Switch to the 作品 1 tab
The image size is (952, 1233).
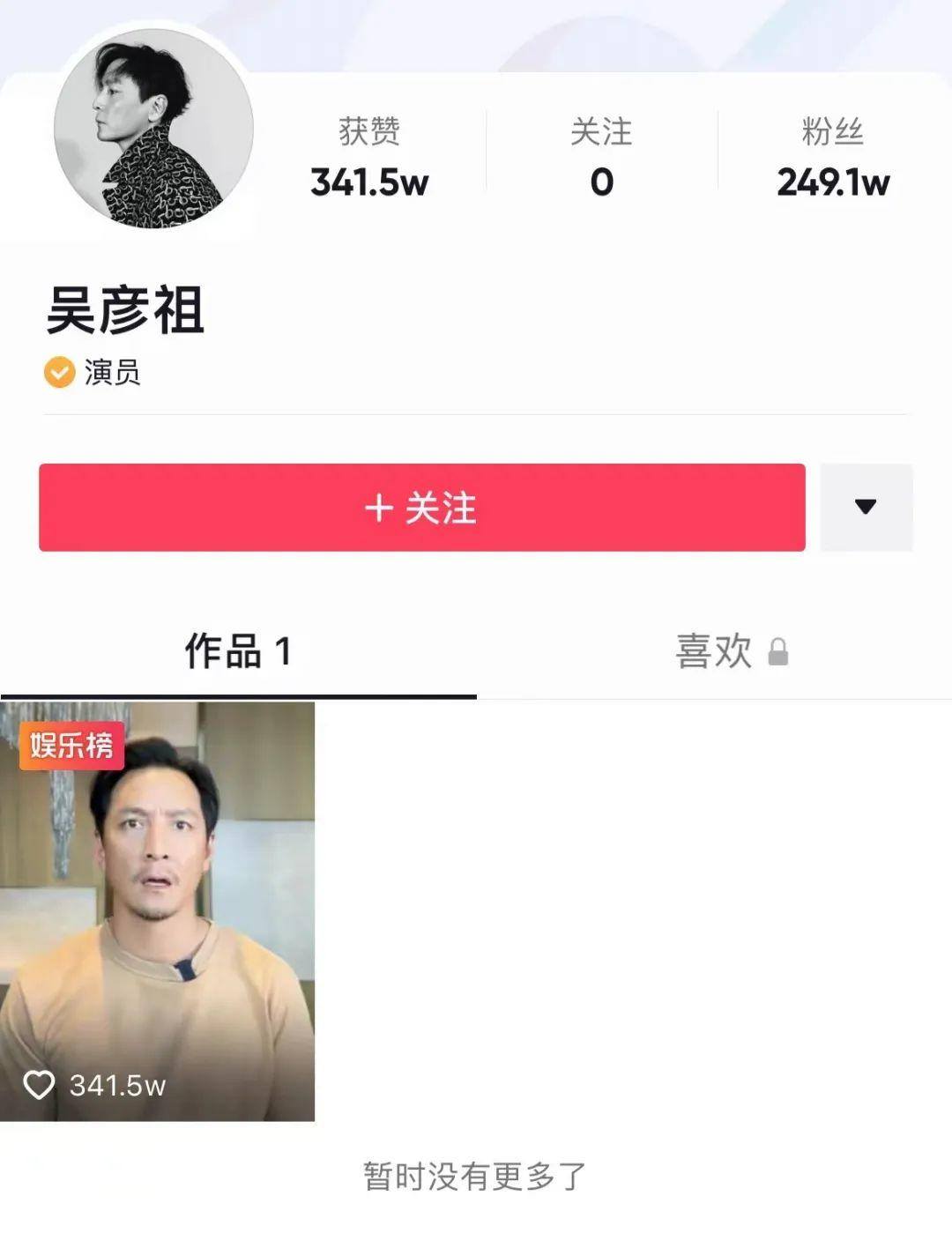236,650
